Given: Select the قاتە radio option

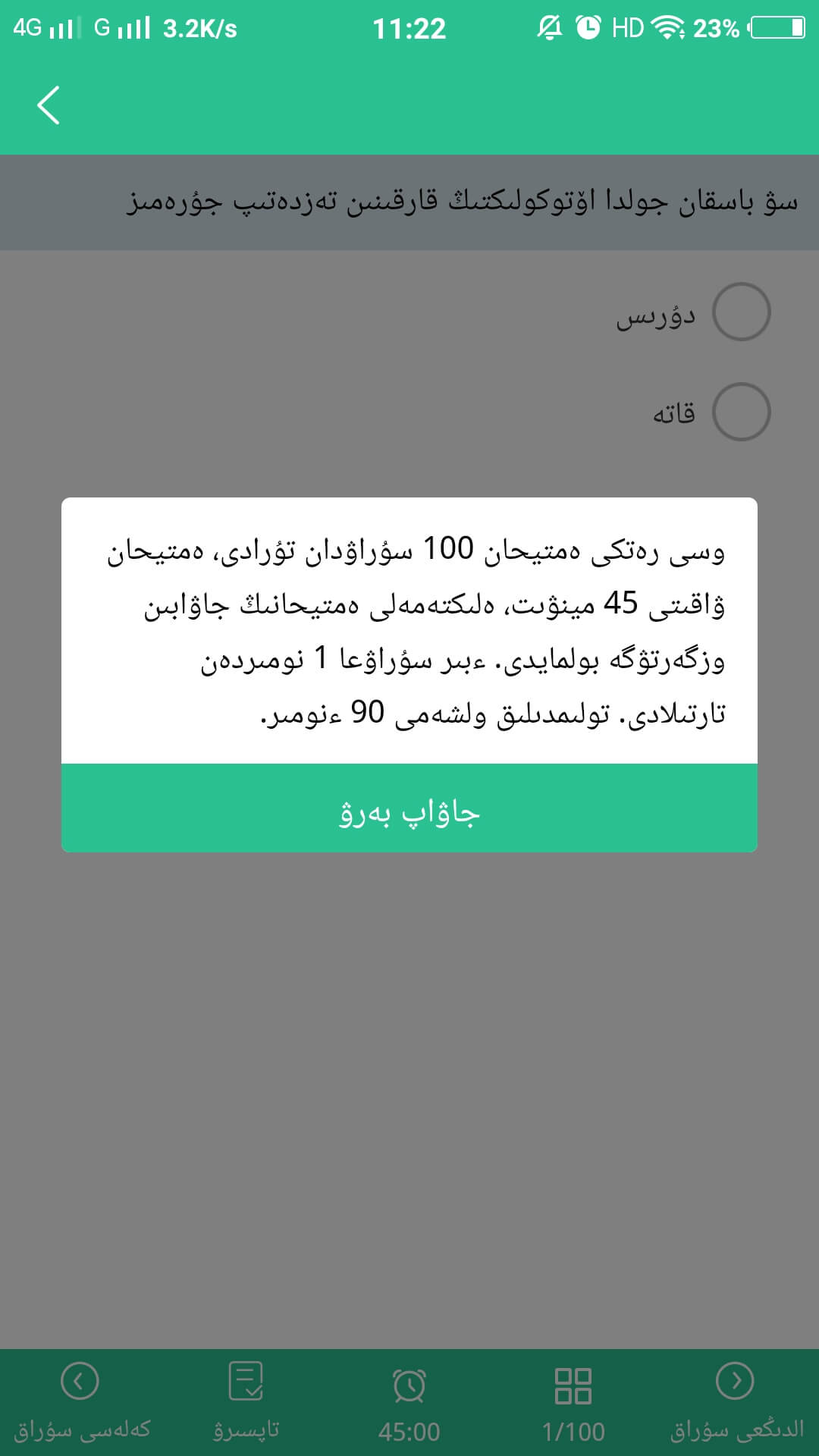Looking at the screenshot, I should (x=741, y=412).
